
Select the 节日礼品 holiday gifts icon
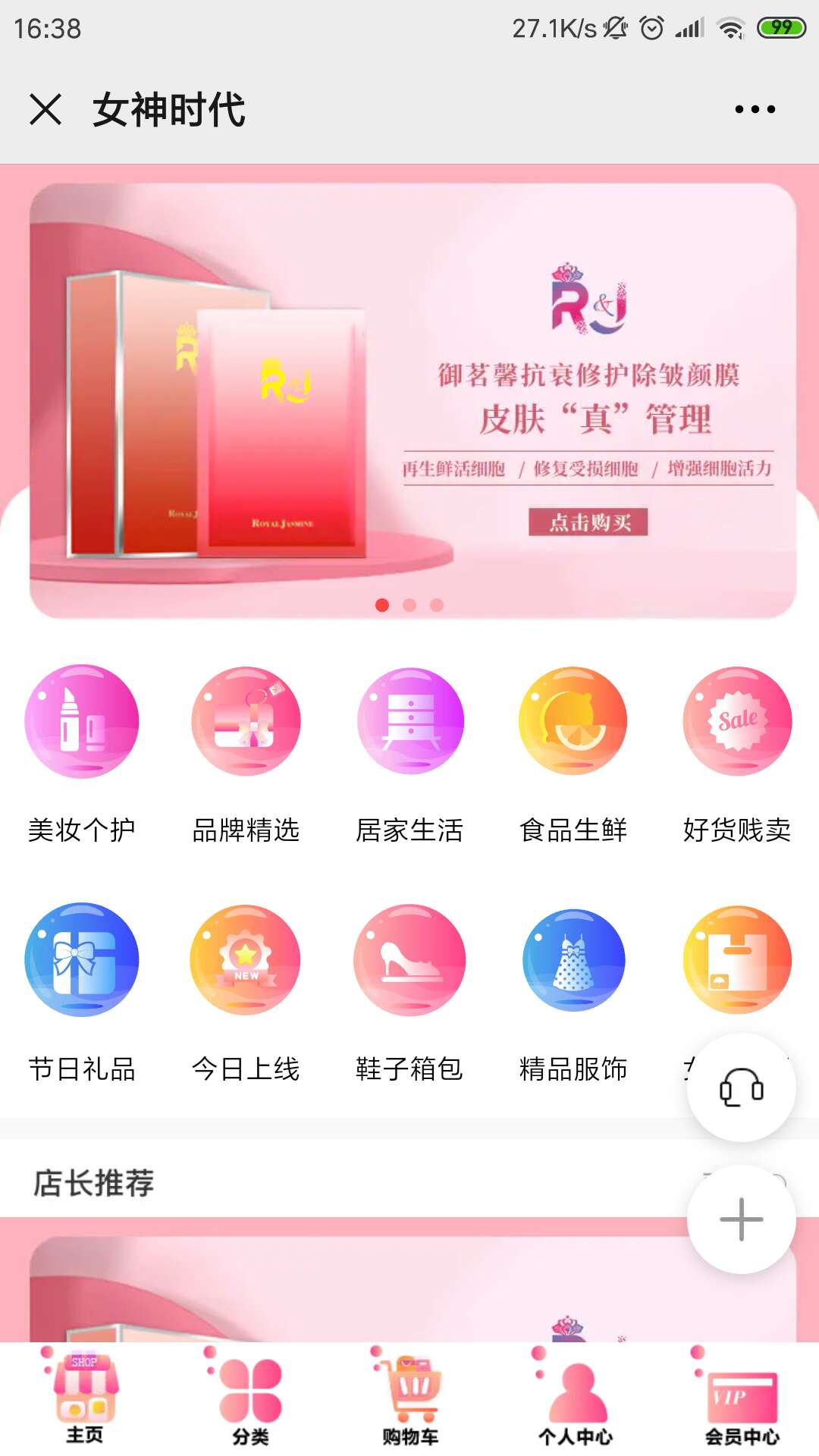click(x=82, y=960)
